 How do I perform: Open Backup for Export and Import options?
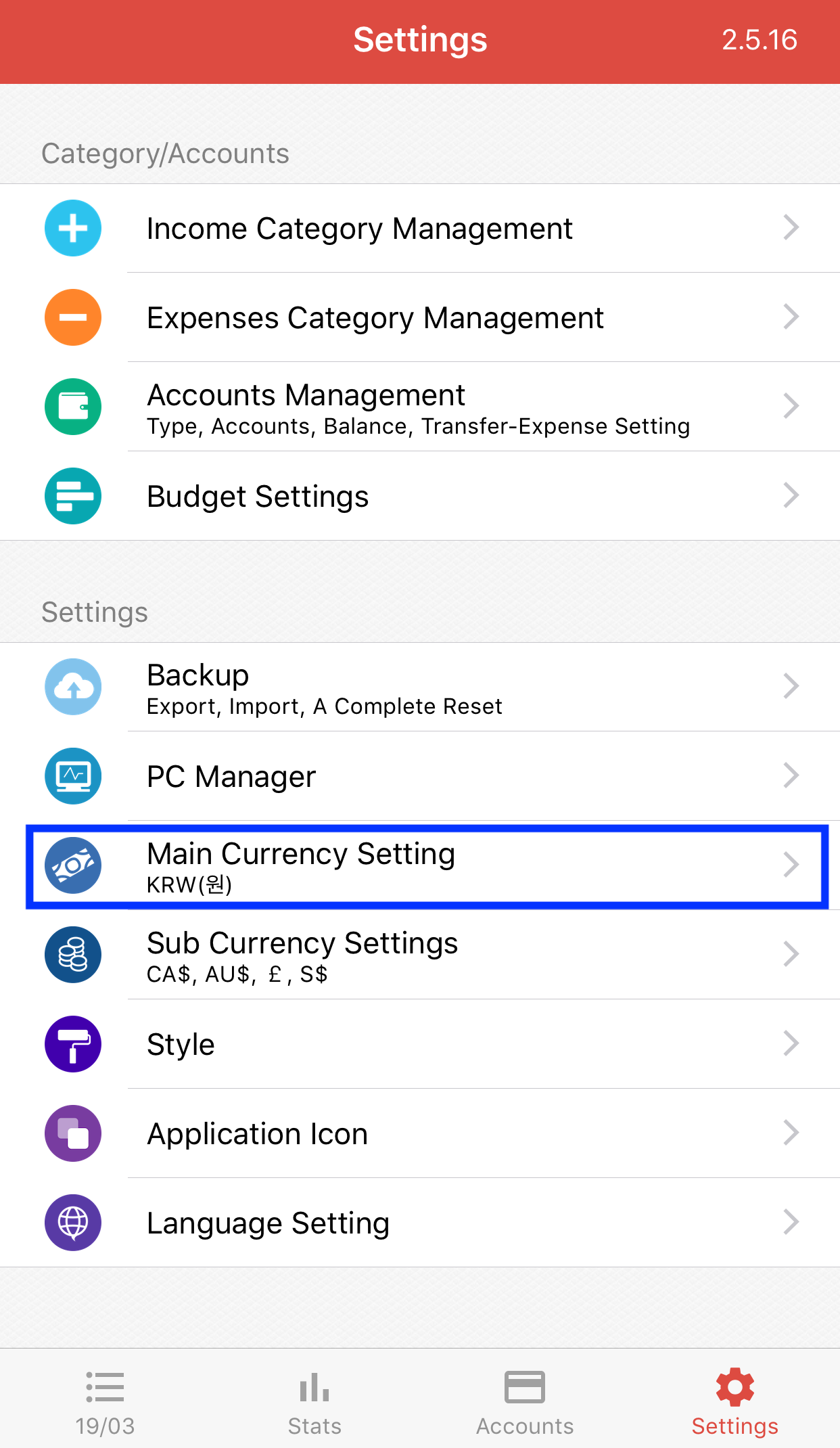coord(419,687)
